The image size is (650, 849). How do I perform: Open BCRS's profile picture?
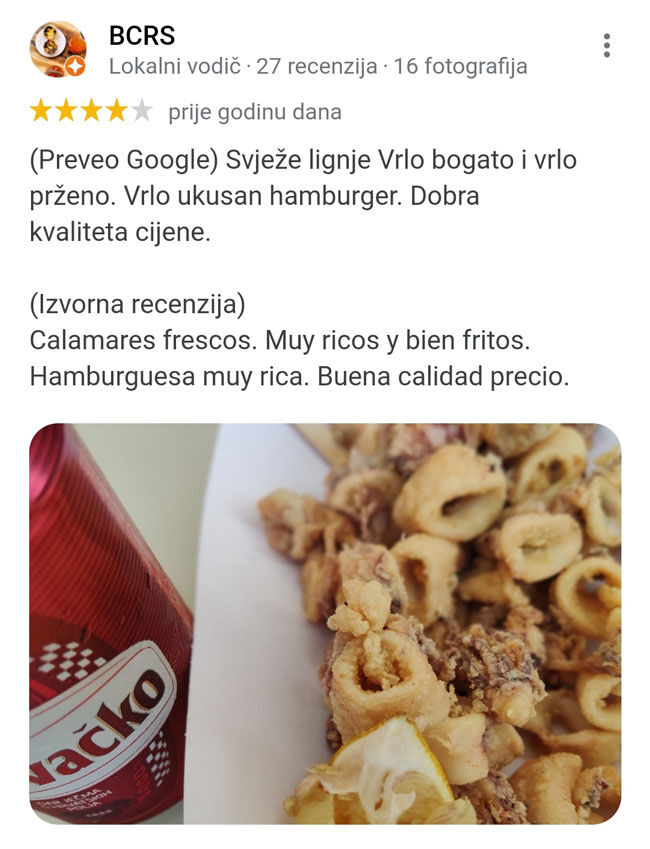click(57, 49)
